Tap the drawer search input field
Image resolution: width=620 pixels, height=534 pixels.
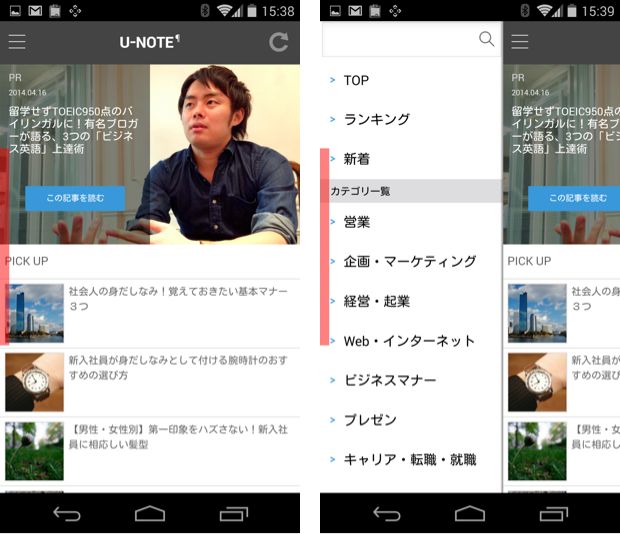pos(400,40)
